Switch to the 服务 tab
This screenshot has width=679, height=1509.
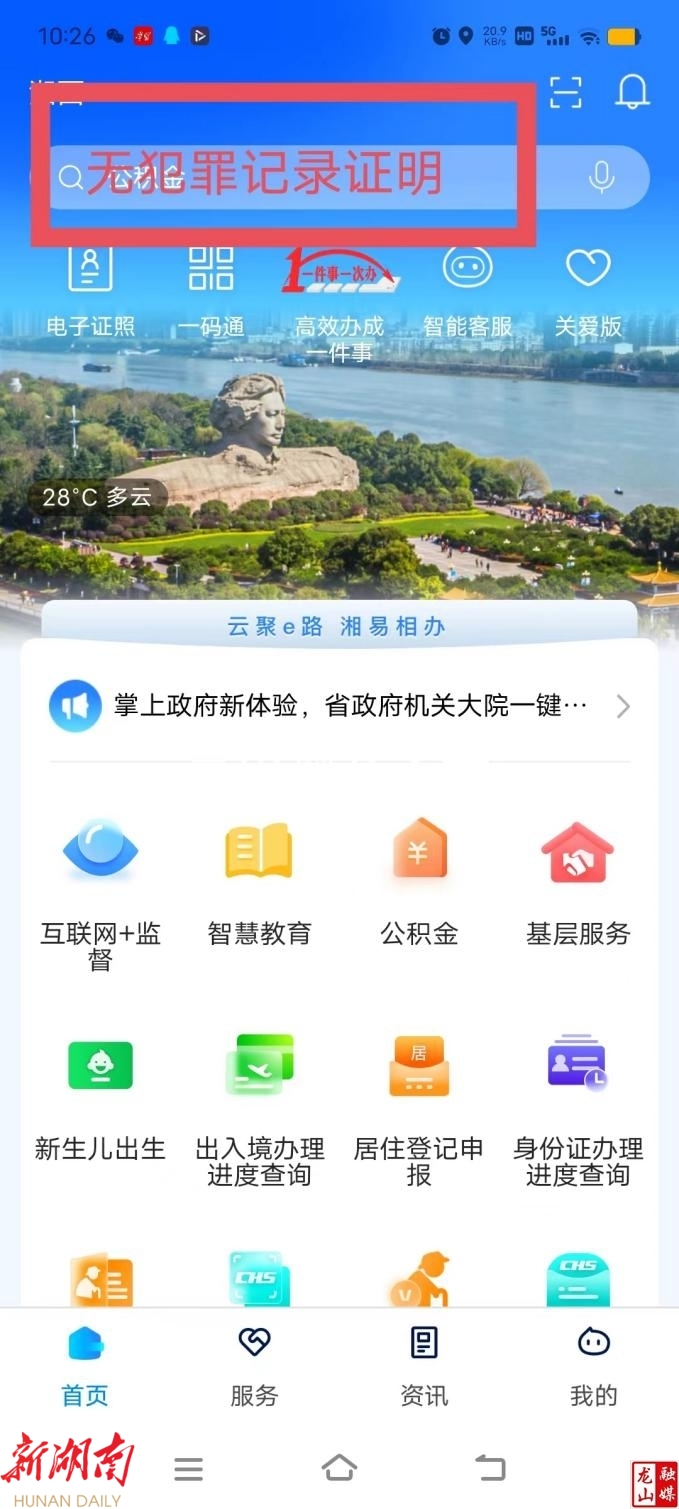pos(254,1366)
